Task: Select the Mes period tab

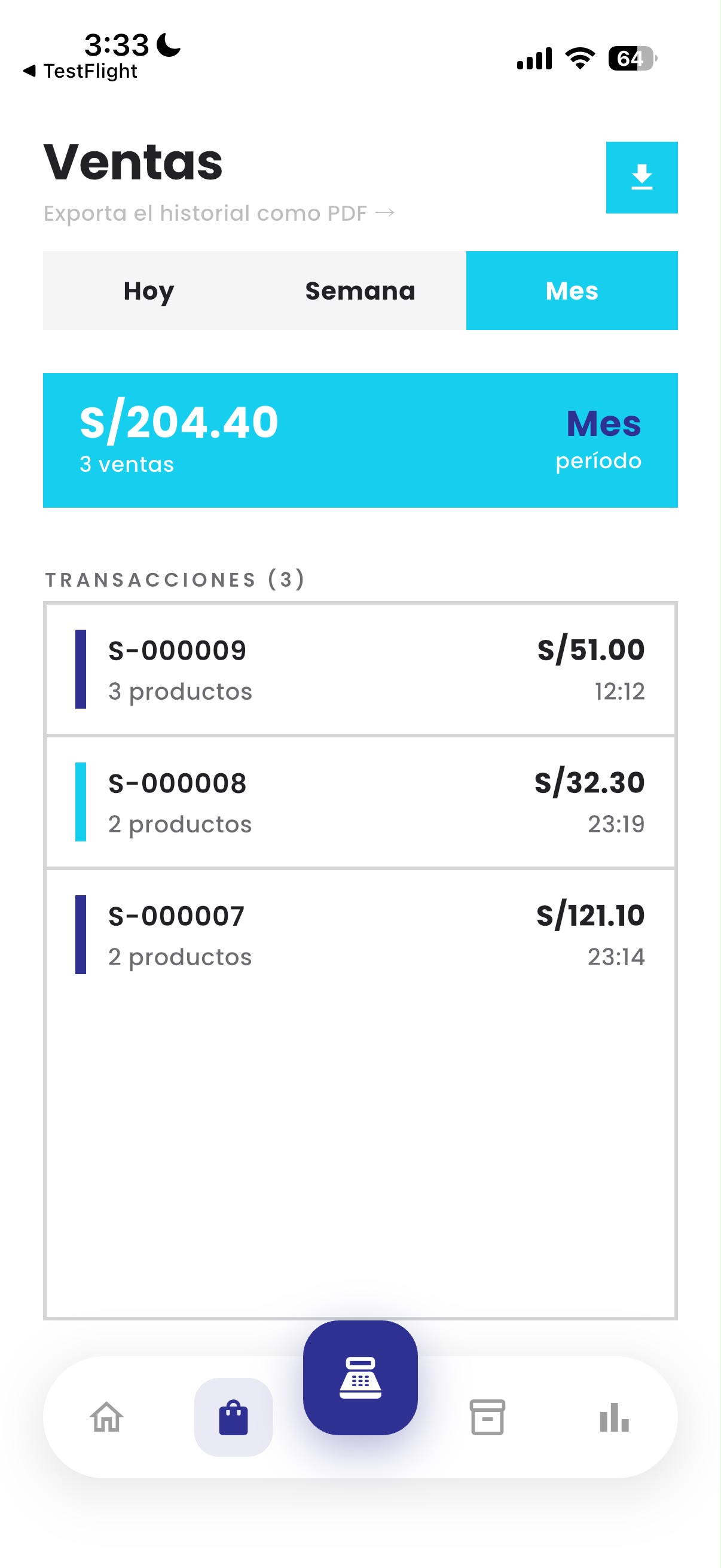Action: click(572, 291)
